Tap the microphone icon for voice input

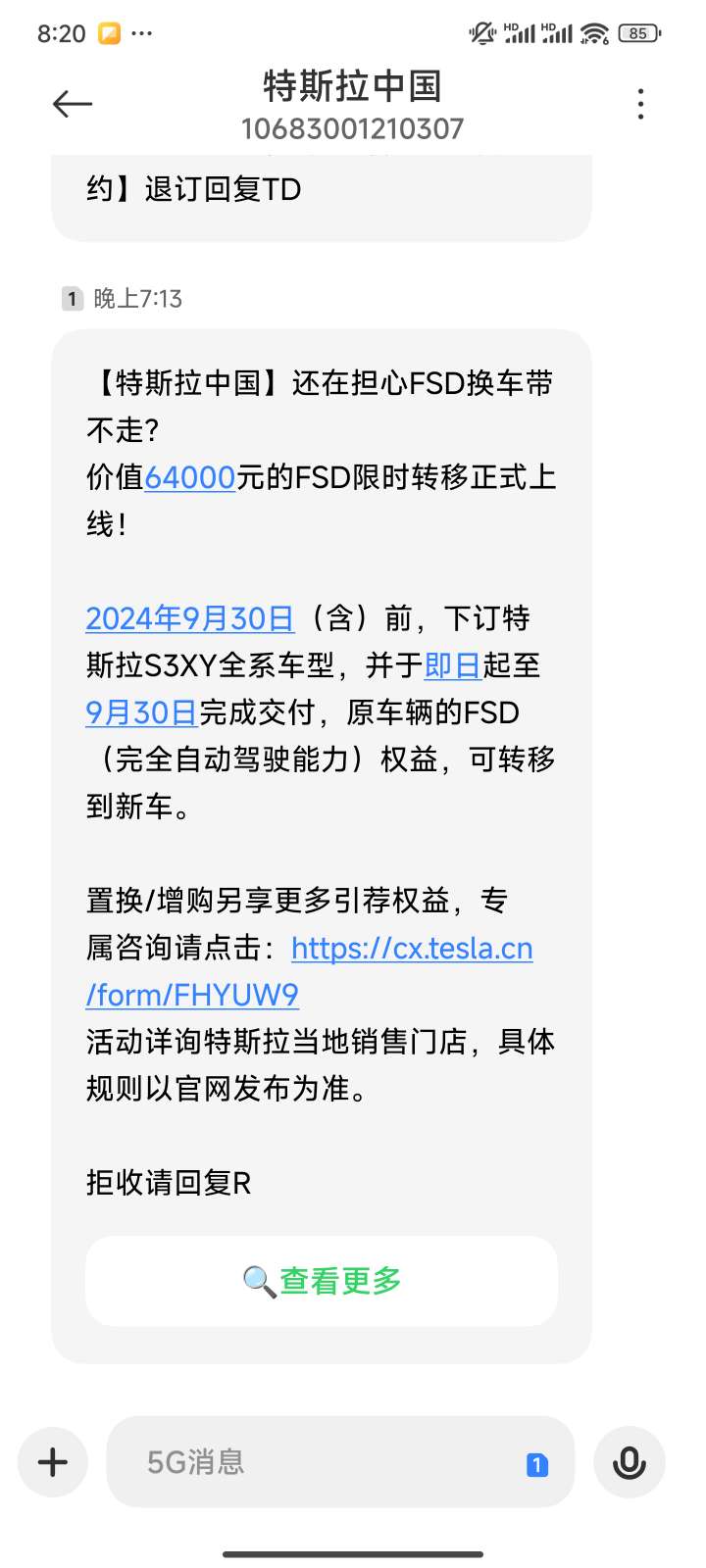coord(629,1461)
